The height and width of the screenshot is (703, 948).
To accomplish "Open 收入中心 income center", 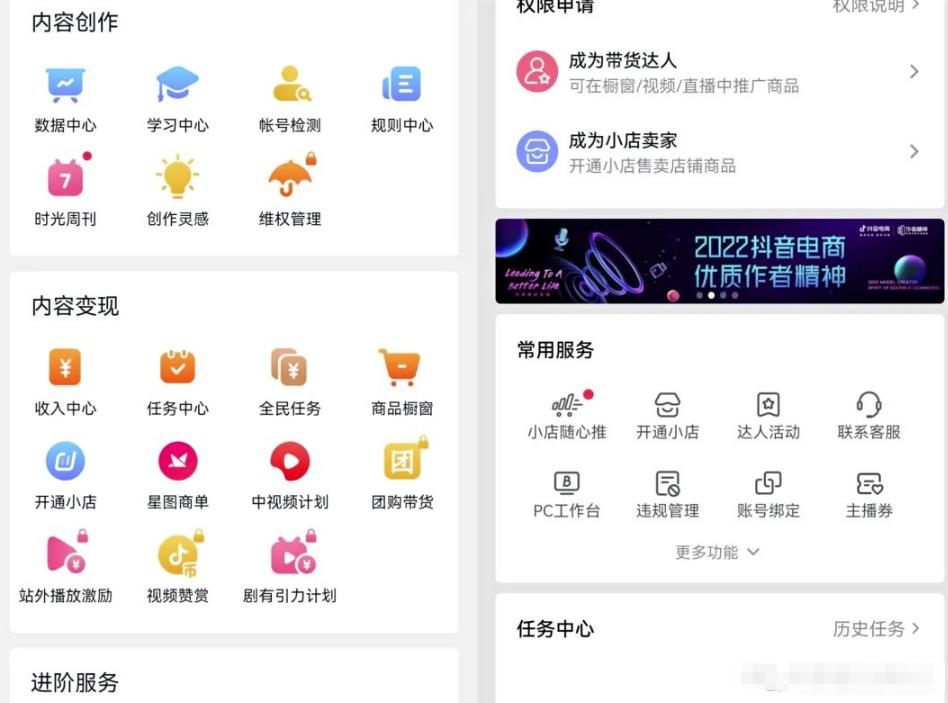I will coord(65,381).
